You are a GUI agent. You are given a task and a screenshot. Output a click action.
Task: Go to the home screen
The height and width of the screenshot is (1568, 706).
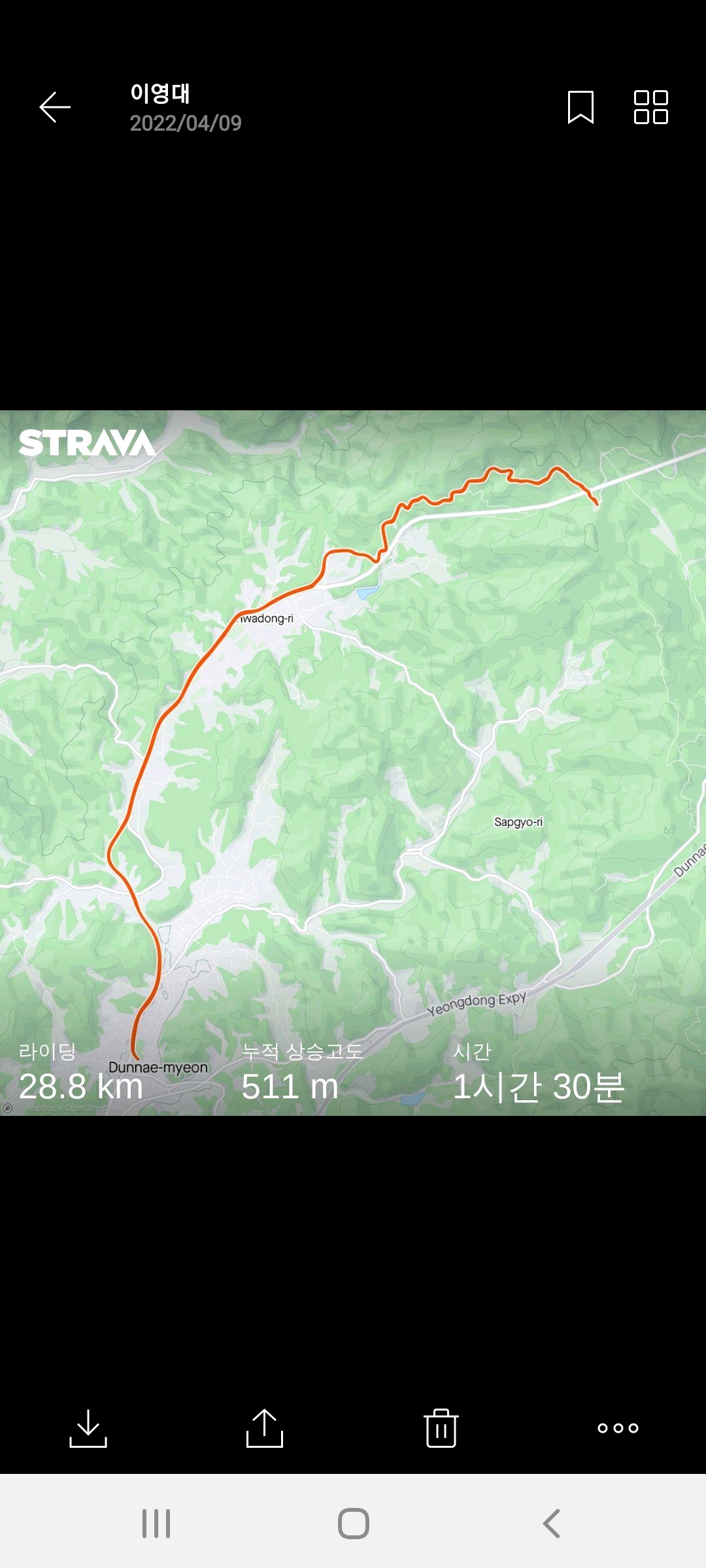tap(353, 1524)
